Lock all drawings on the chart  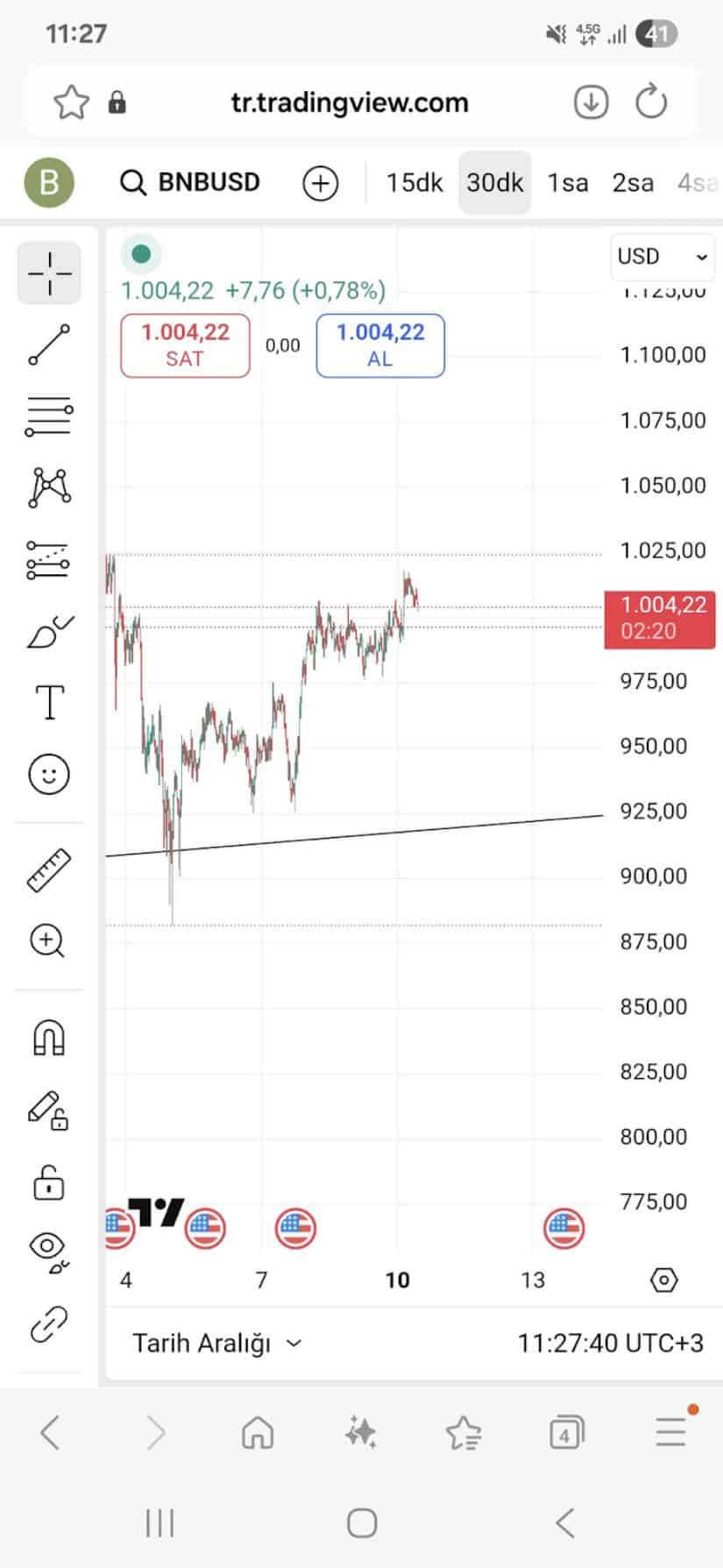[49, 1183]
